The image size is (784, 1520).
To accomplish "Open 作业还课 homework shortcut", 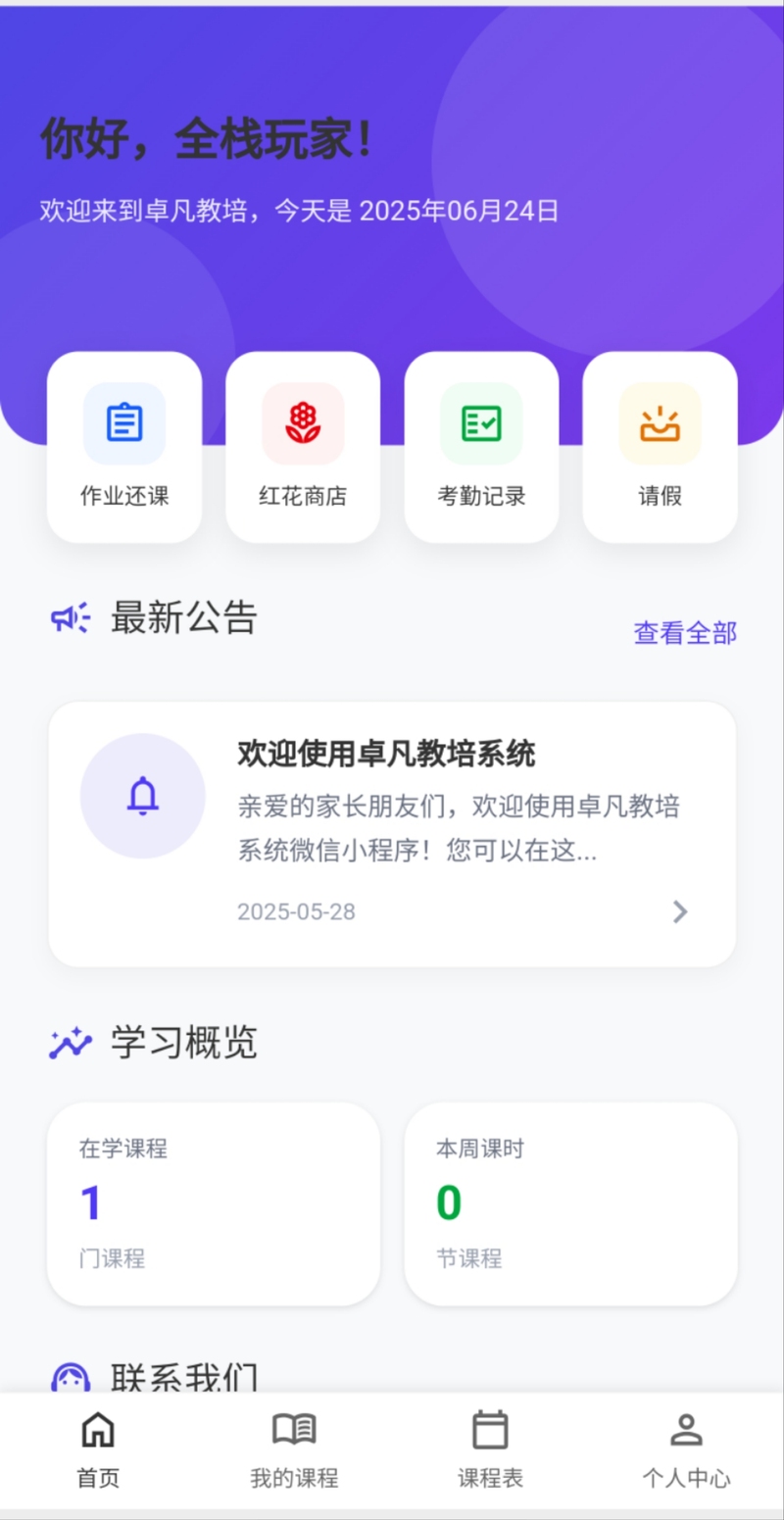I will pos(124,447).
